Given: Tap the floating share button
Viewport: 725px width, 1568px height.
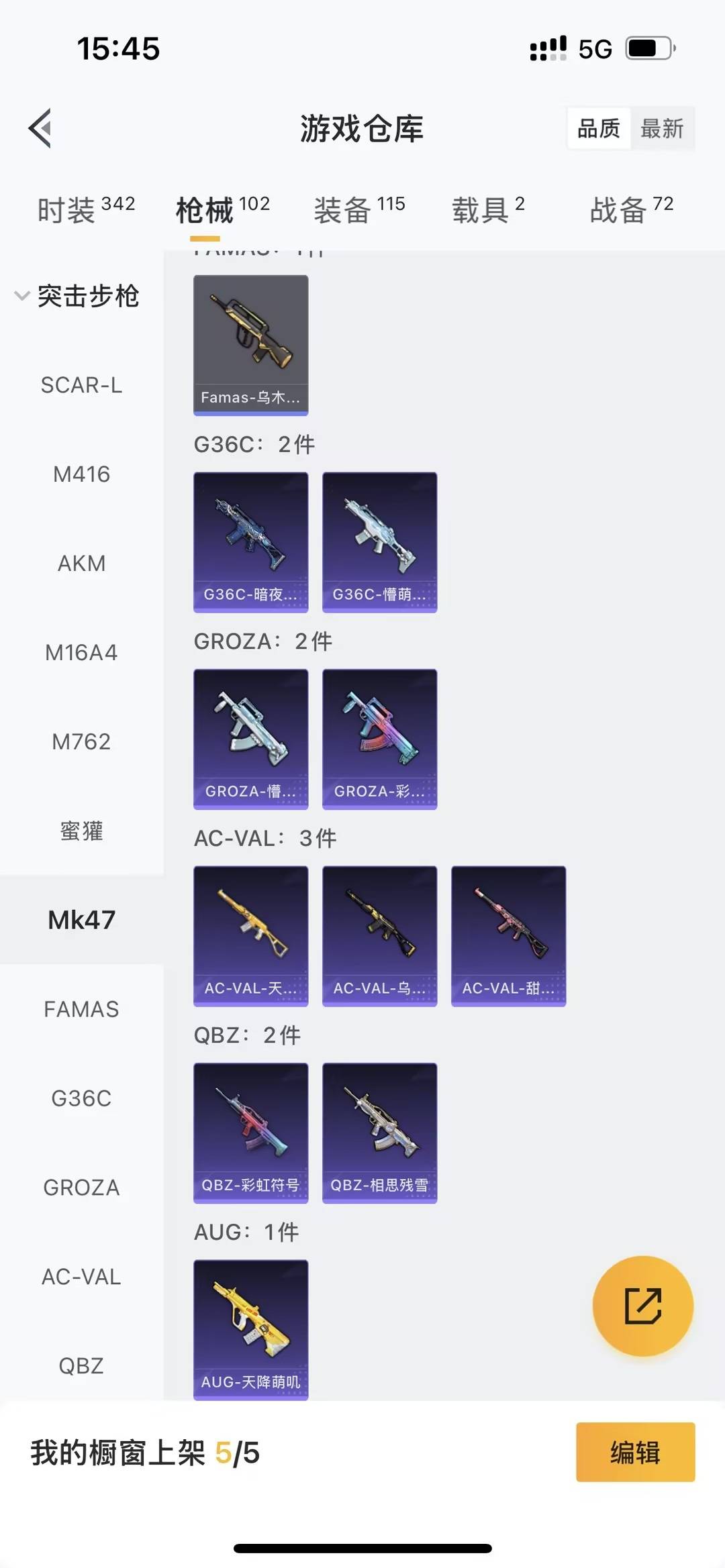Looking at the screenshot, I should click(642, 1306).
